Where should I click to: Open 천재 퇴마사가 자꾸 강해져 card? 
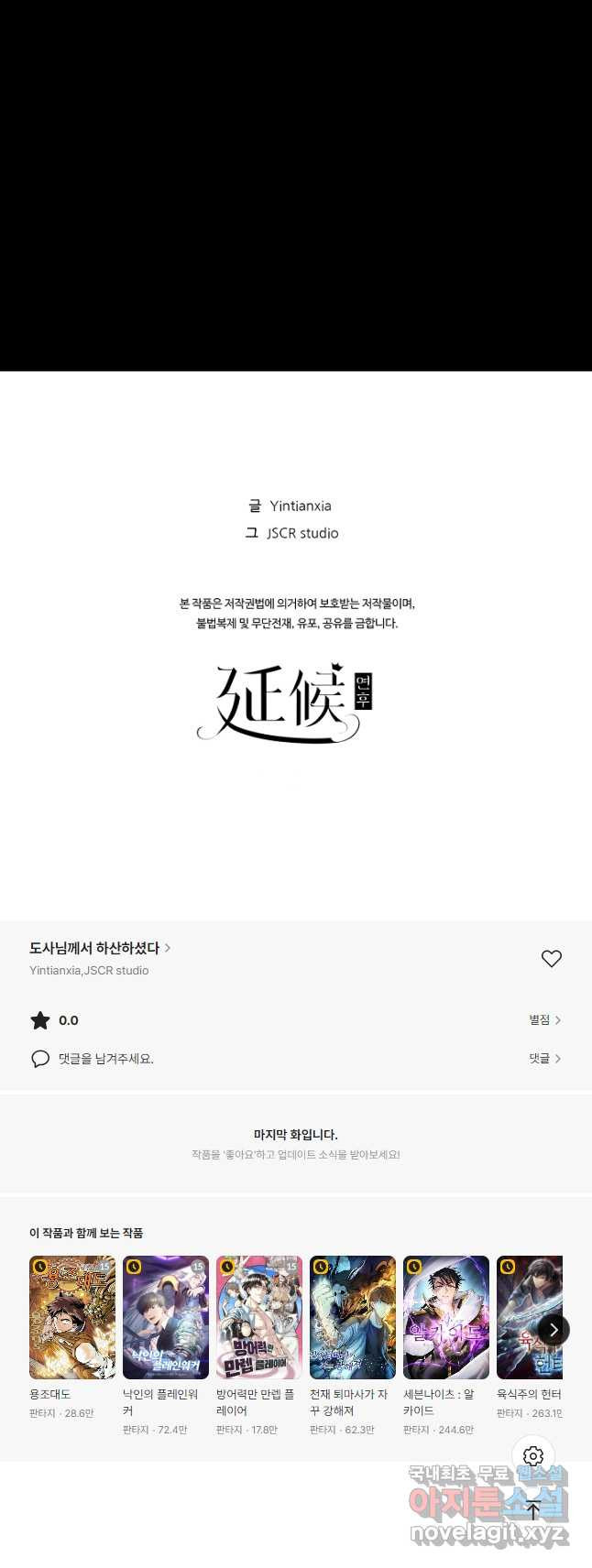coord(353,1317)
